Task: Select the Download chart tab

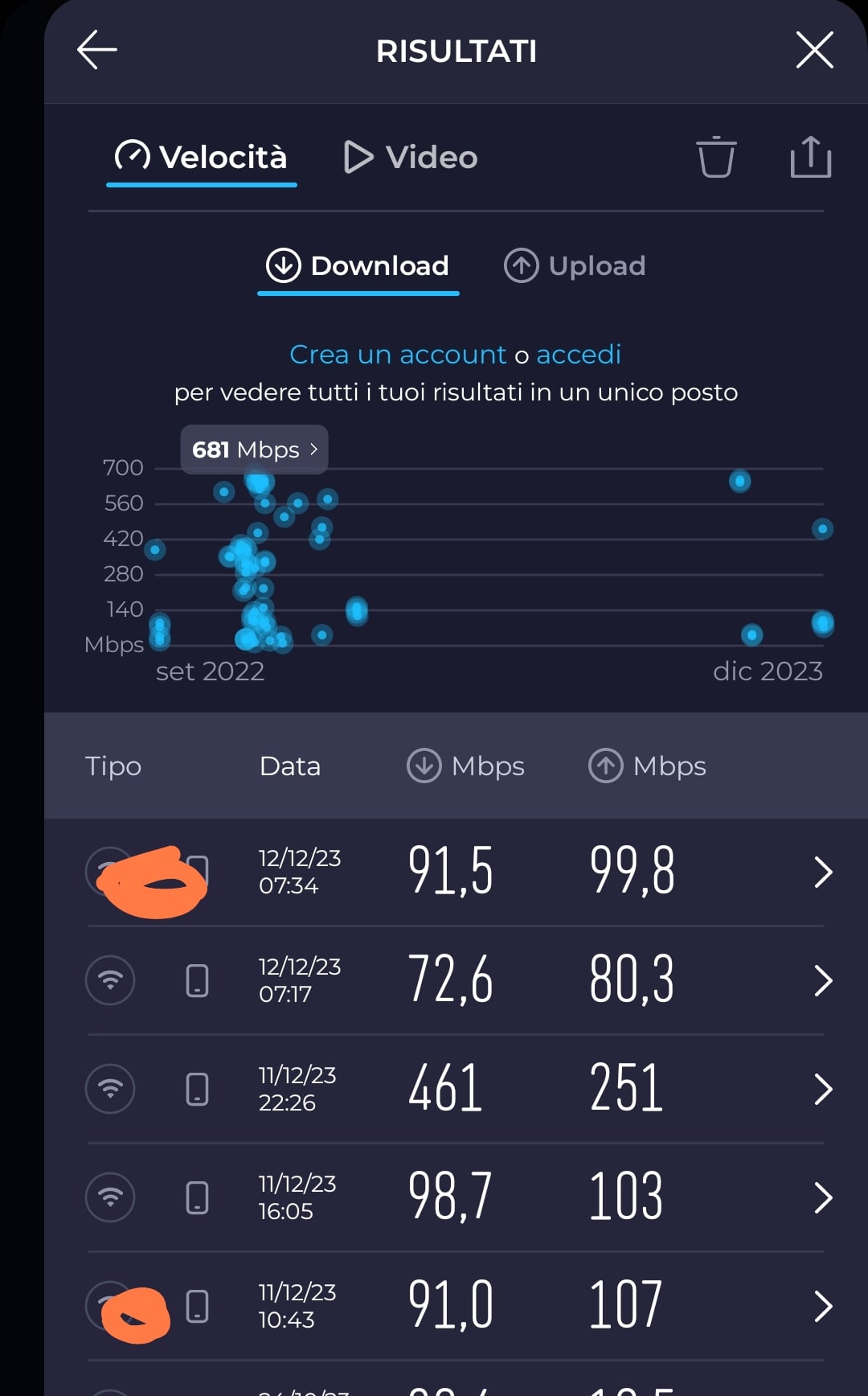Action: coord(358,266)
